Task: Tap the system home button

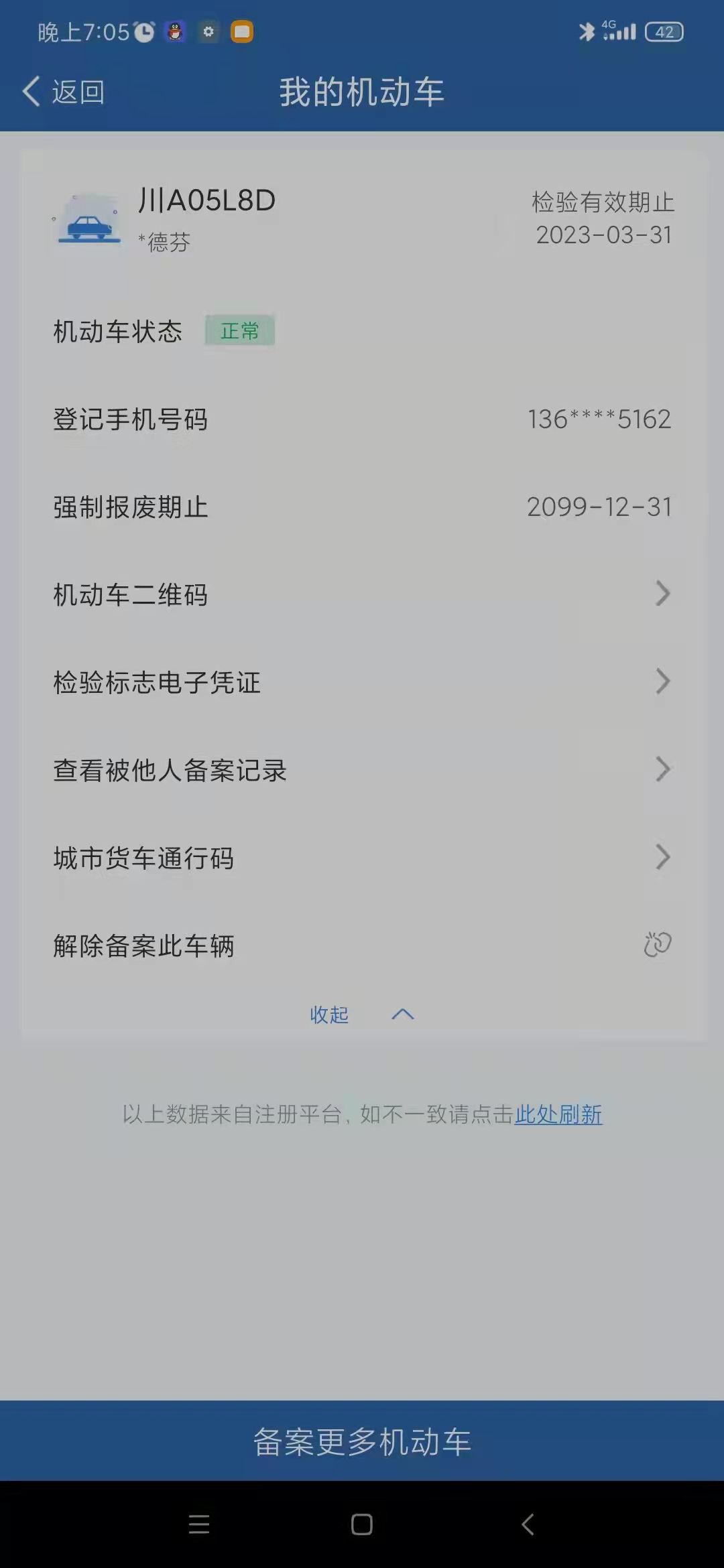Action: tap(362, 1524)
